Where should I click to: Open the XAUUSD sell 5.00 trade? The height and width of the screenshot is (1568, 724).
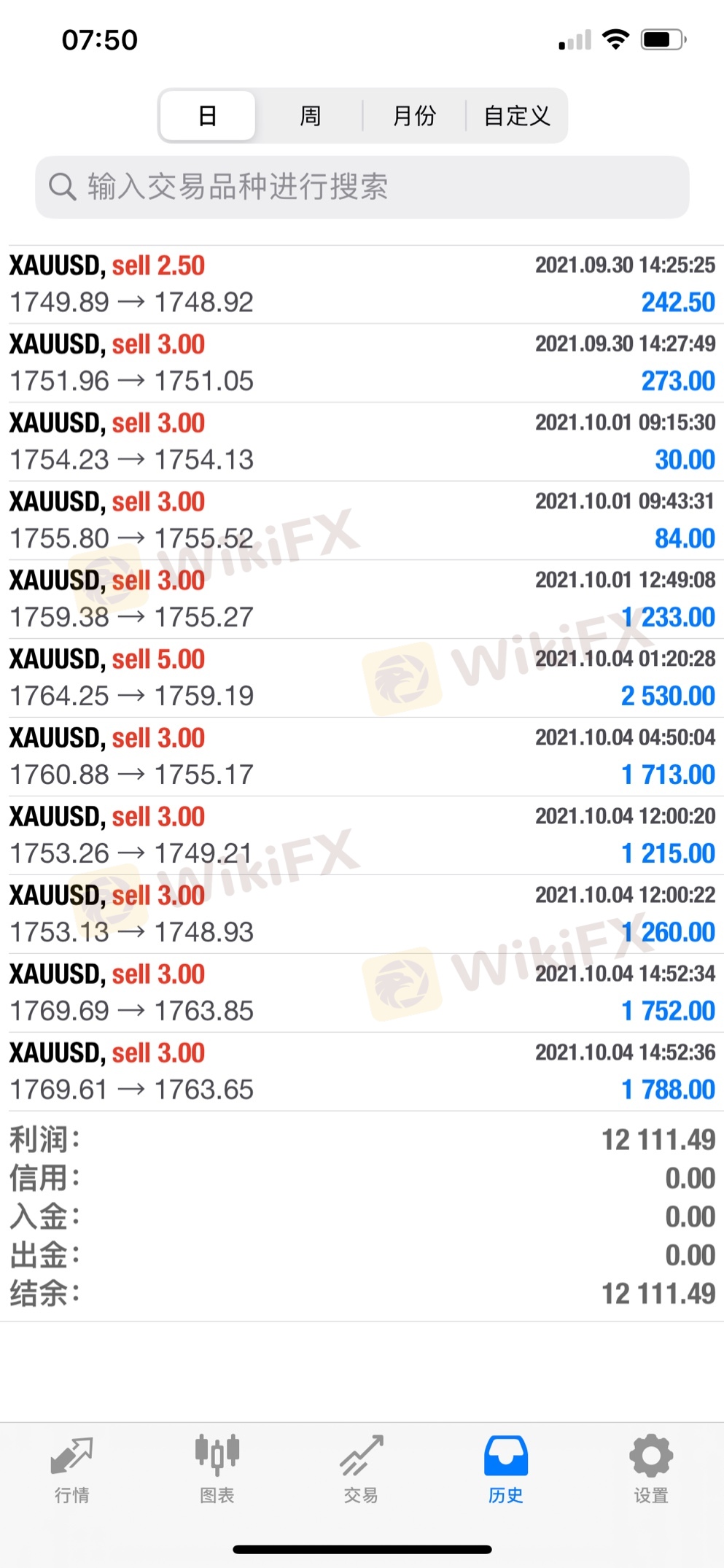(362, 678)
